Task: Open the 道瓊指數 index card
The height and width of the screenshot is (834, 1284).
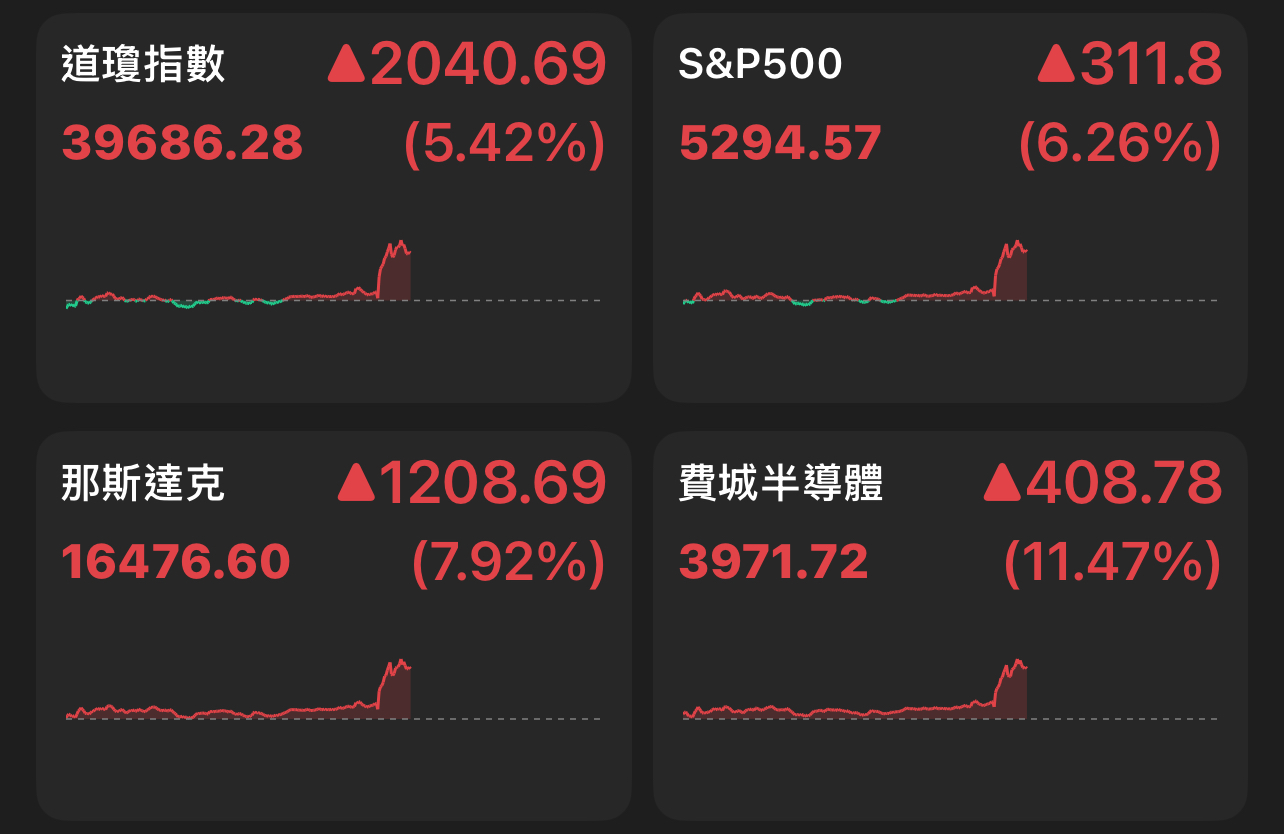Action: coord(333,208)
